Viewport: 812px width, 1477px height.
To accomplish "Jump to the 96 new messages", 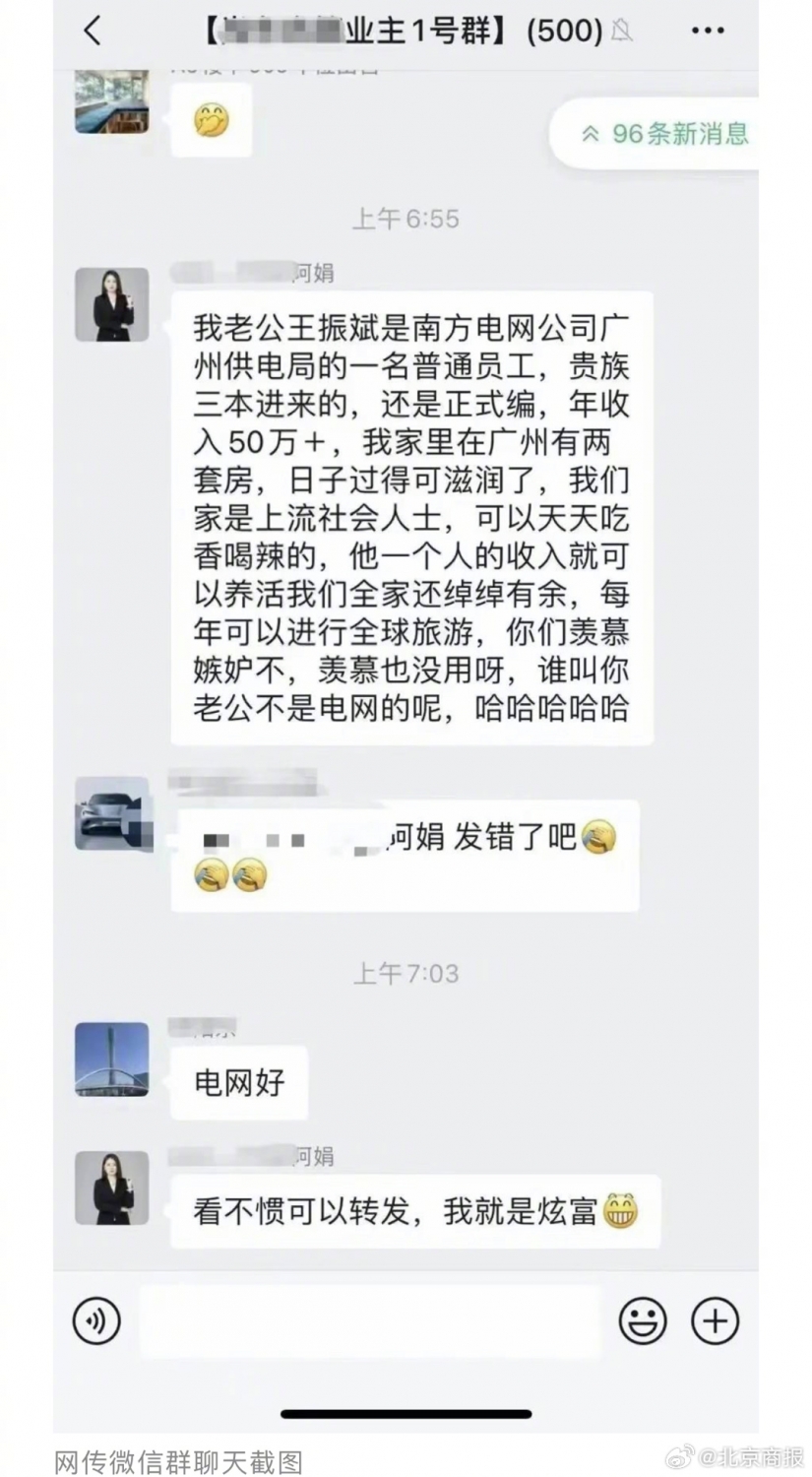I will (666, 133).
